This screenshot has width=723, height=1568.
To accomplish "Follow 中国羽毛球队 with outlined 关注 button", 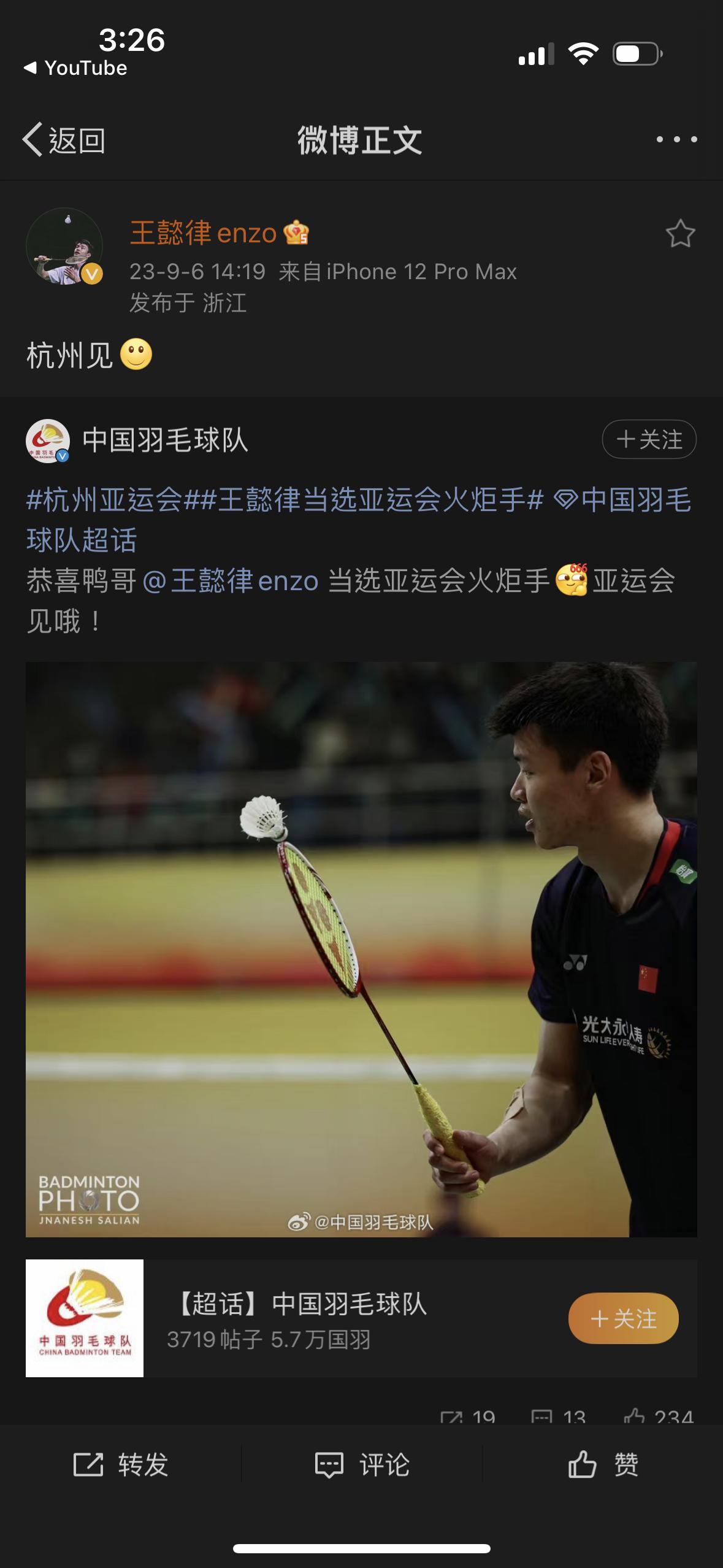I will pyautogui.click(x=649, y=439).
